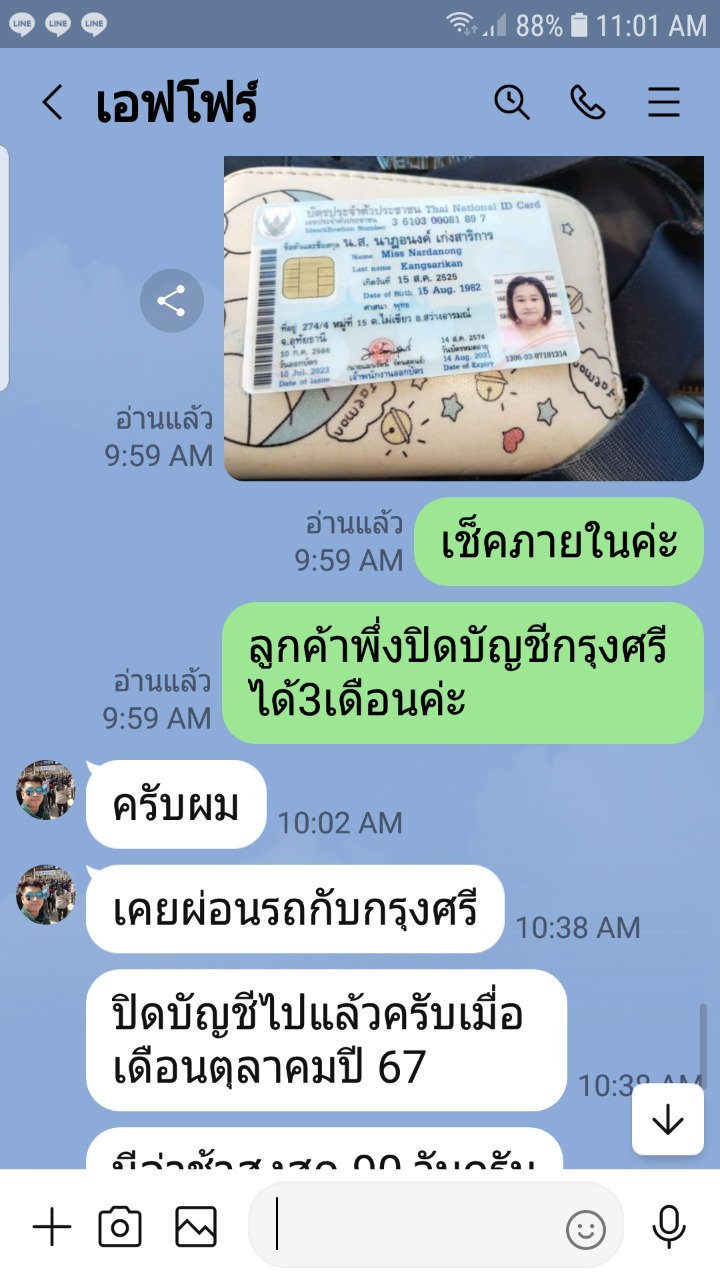Open the plus attachment menu
Viewport: 720px width, 1280px height.
coord(52,1227)
